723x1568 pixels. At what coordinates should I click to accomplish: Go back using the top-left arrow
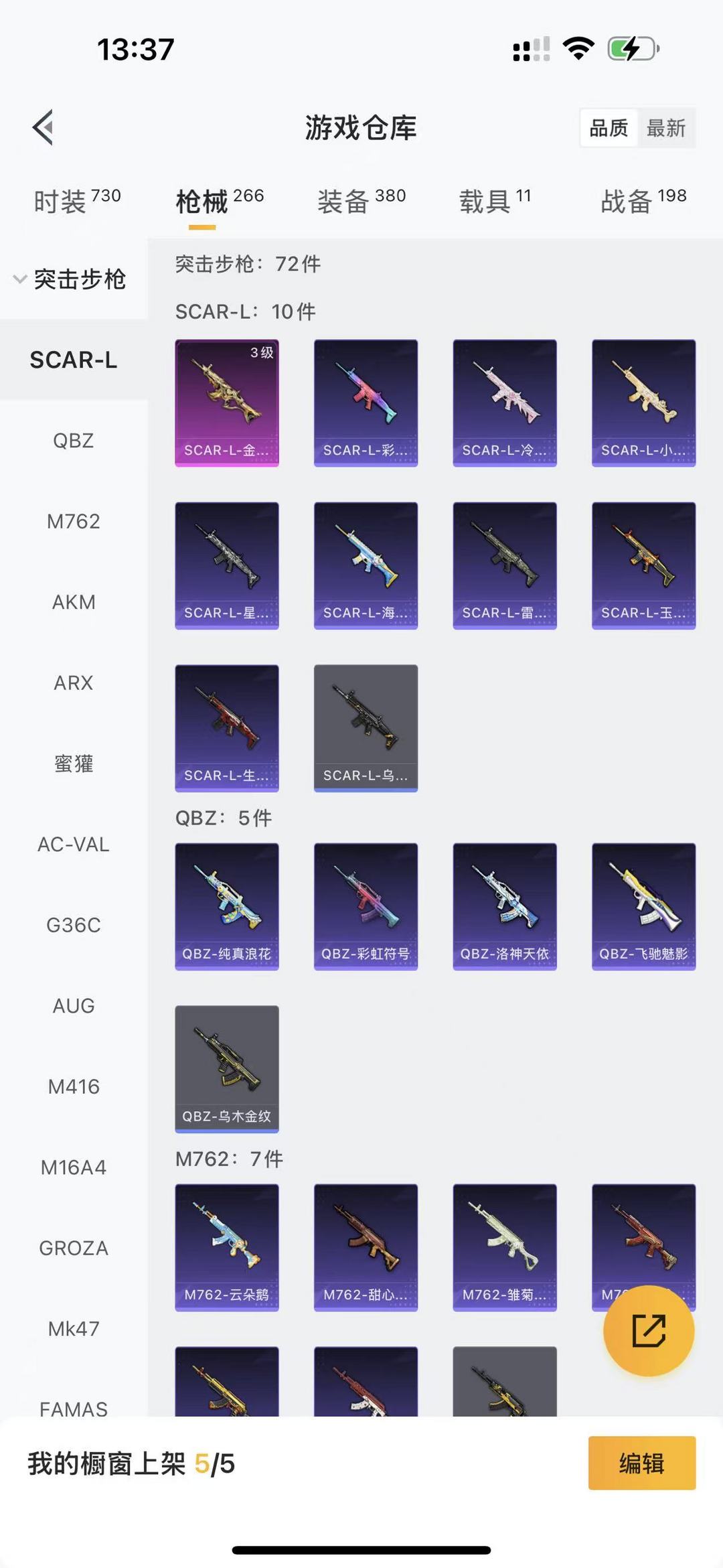[43, 127]
